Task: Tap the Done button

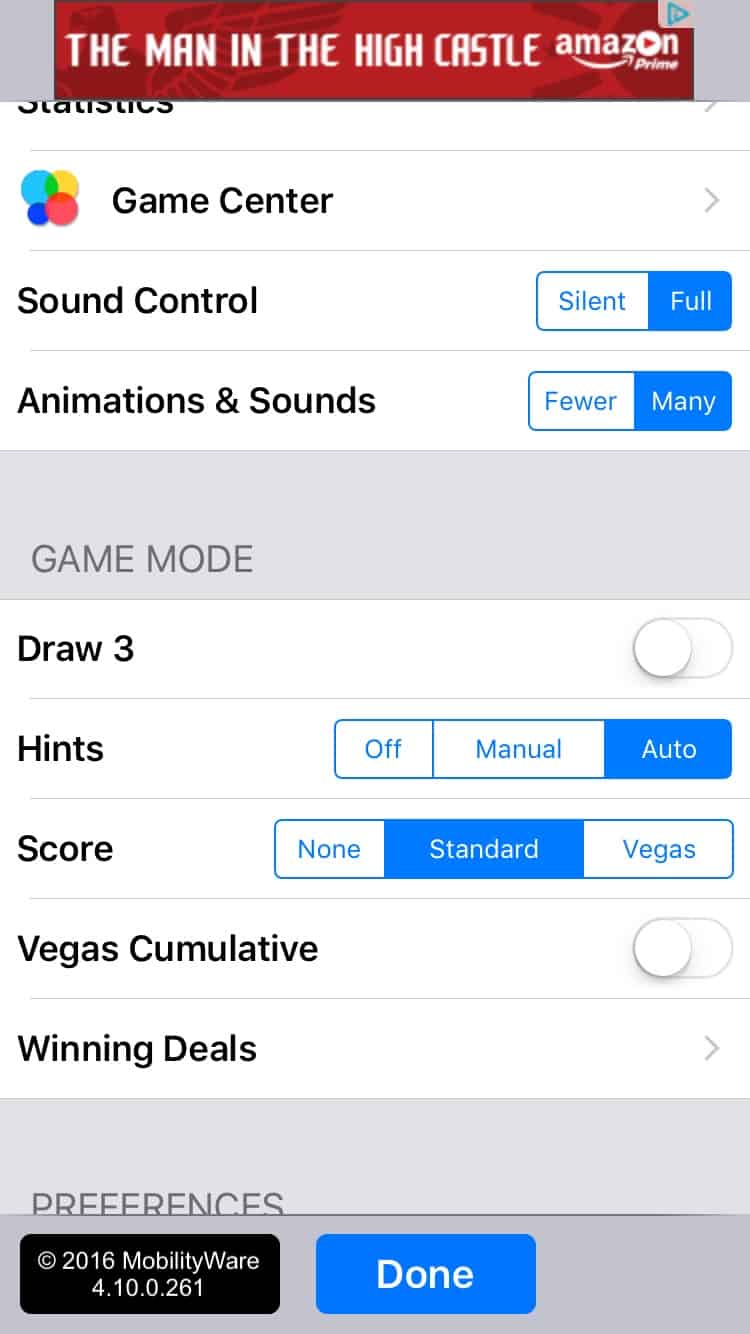Action: point(426,1274)
